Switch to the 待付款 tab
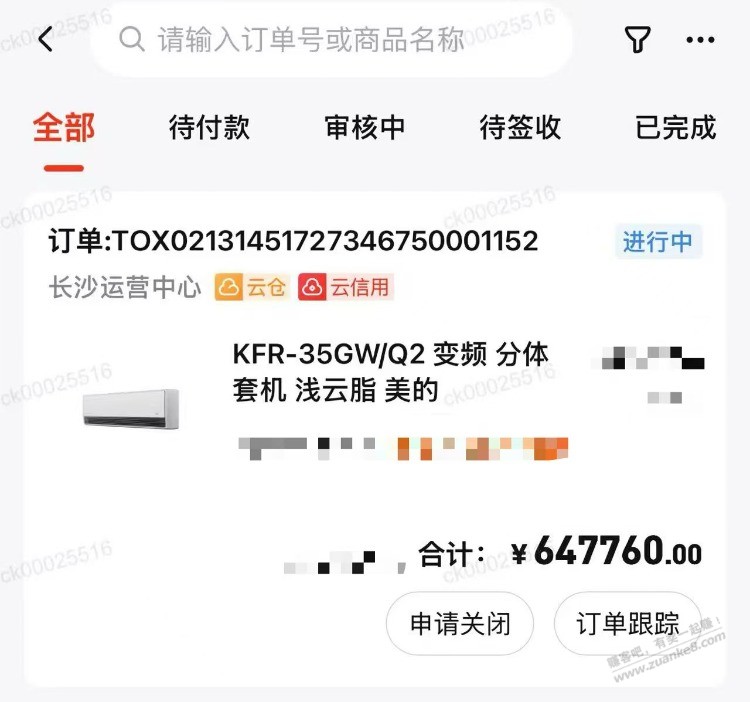The height and width of the screenshot is (702, 750). point(209,128)
